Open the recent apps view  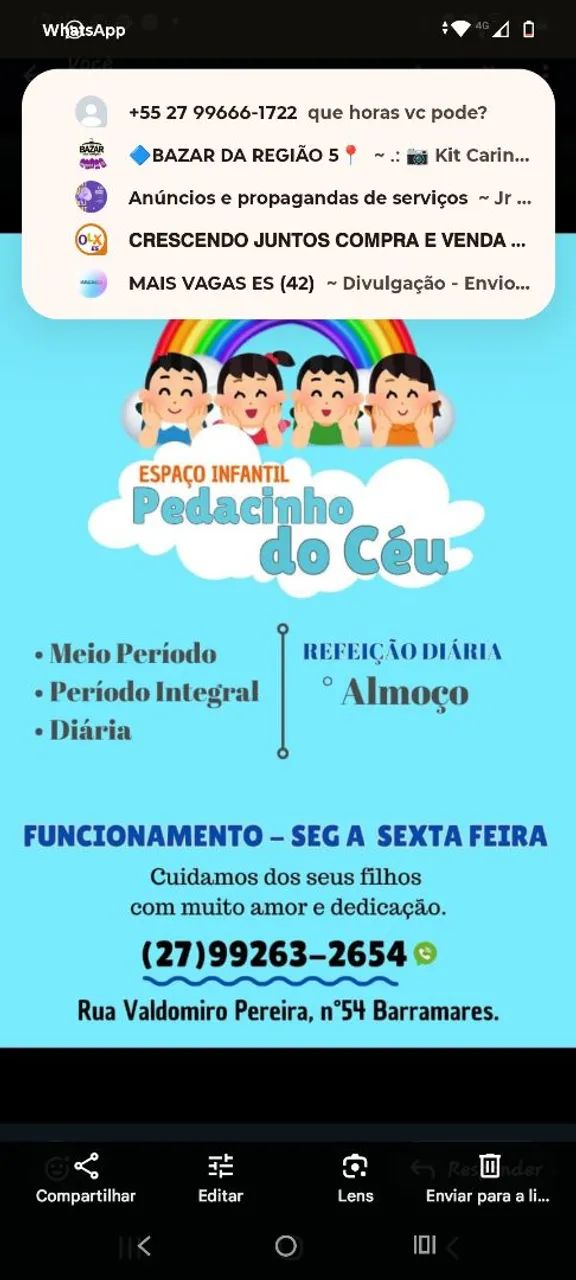click(424, 1244)
